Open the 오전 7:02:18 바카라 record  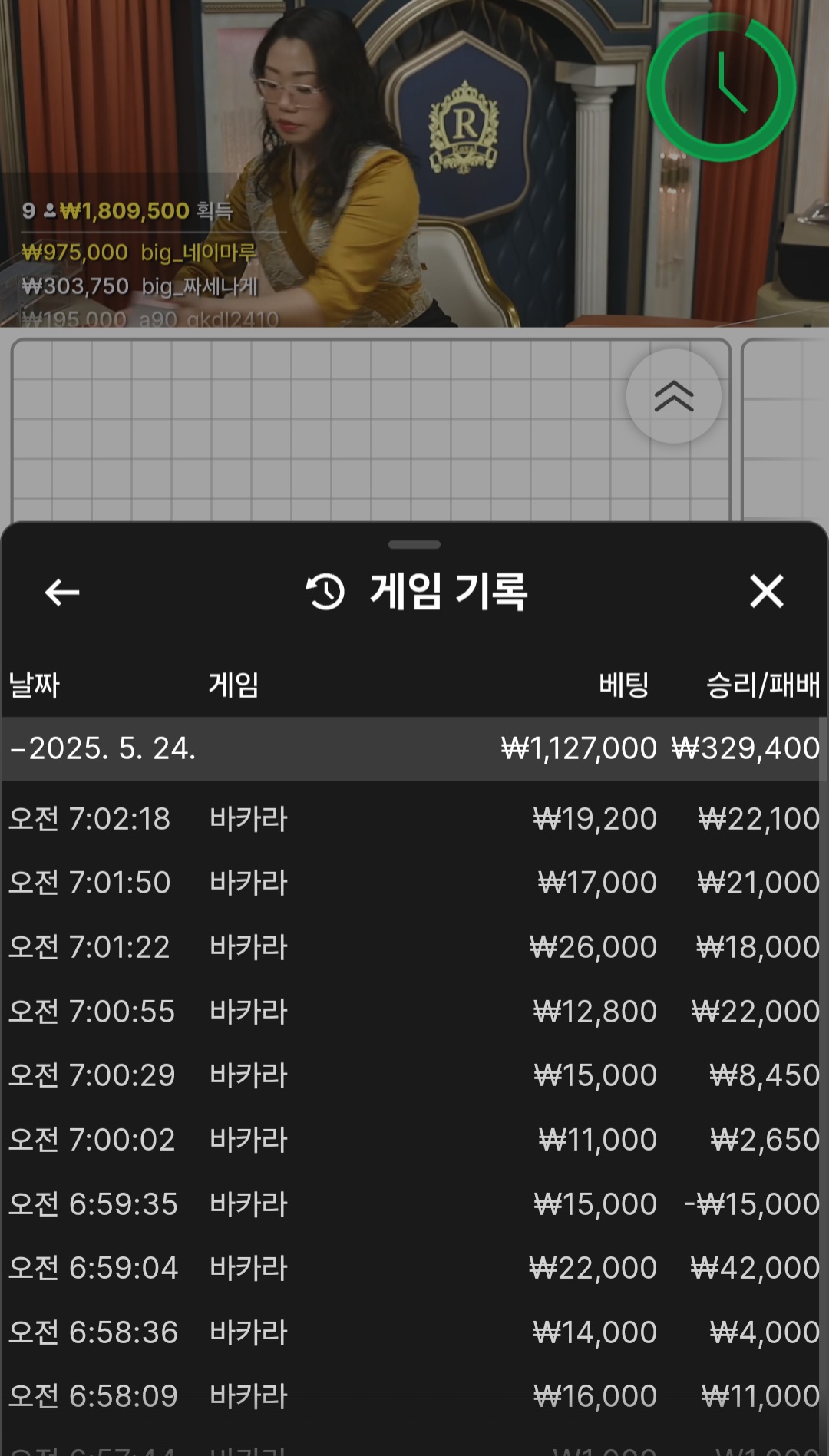pos(411,819)
